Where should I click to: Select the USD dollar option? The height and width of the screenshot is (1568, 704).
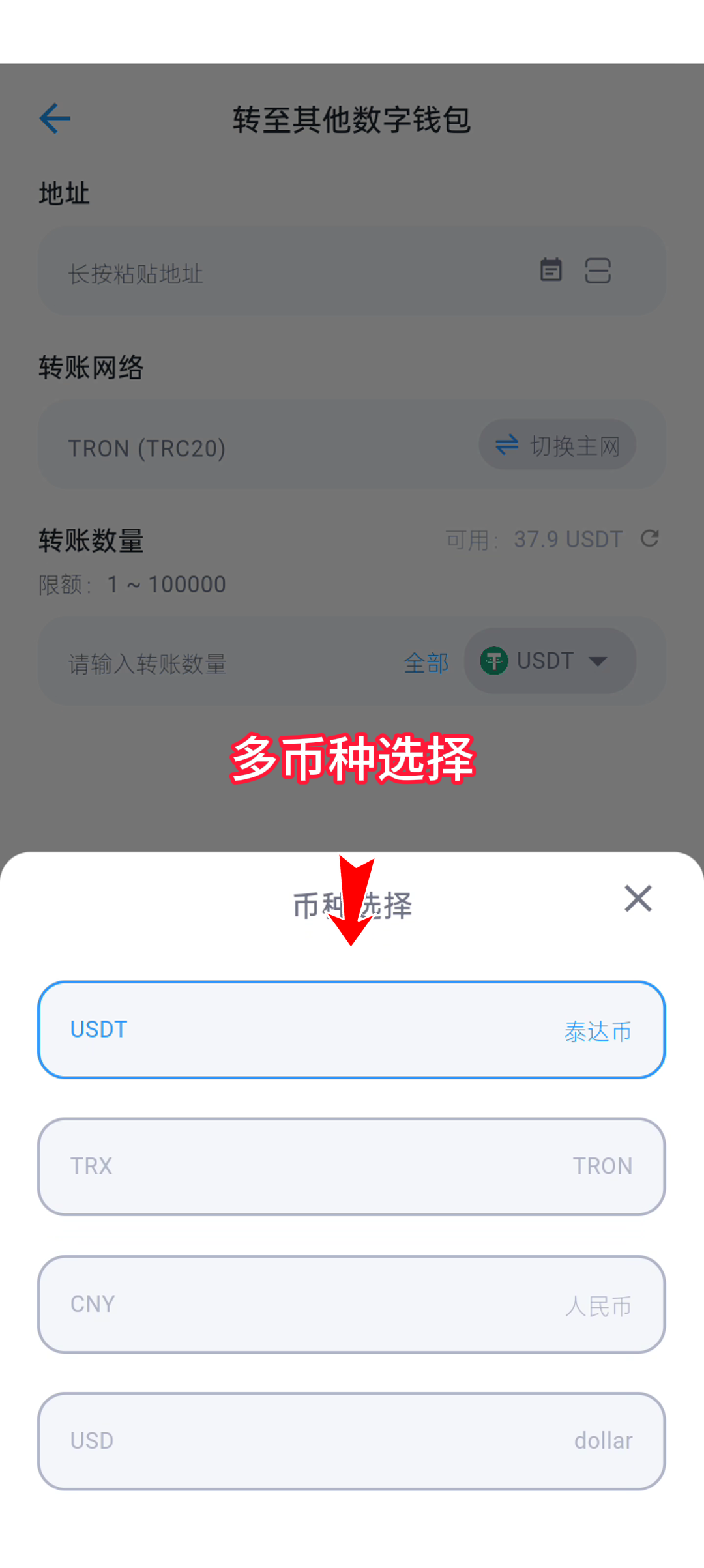pos(351,1441)
